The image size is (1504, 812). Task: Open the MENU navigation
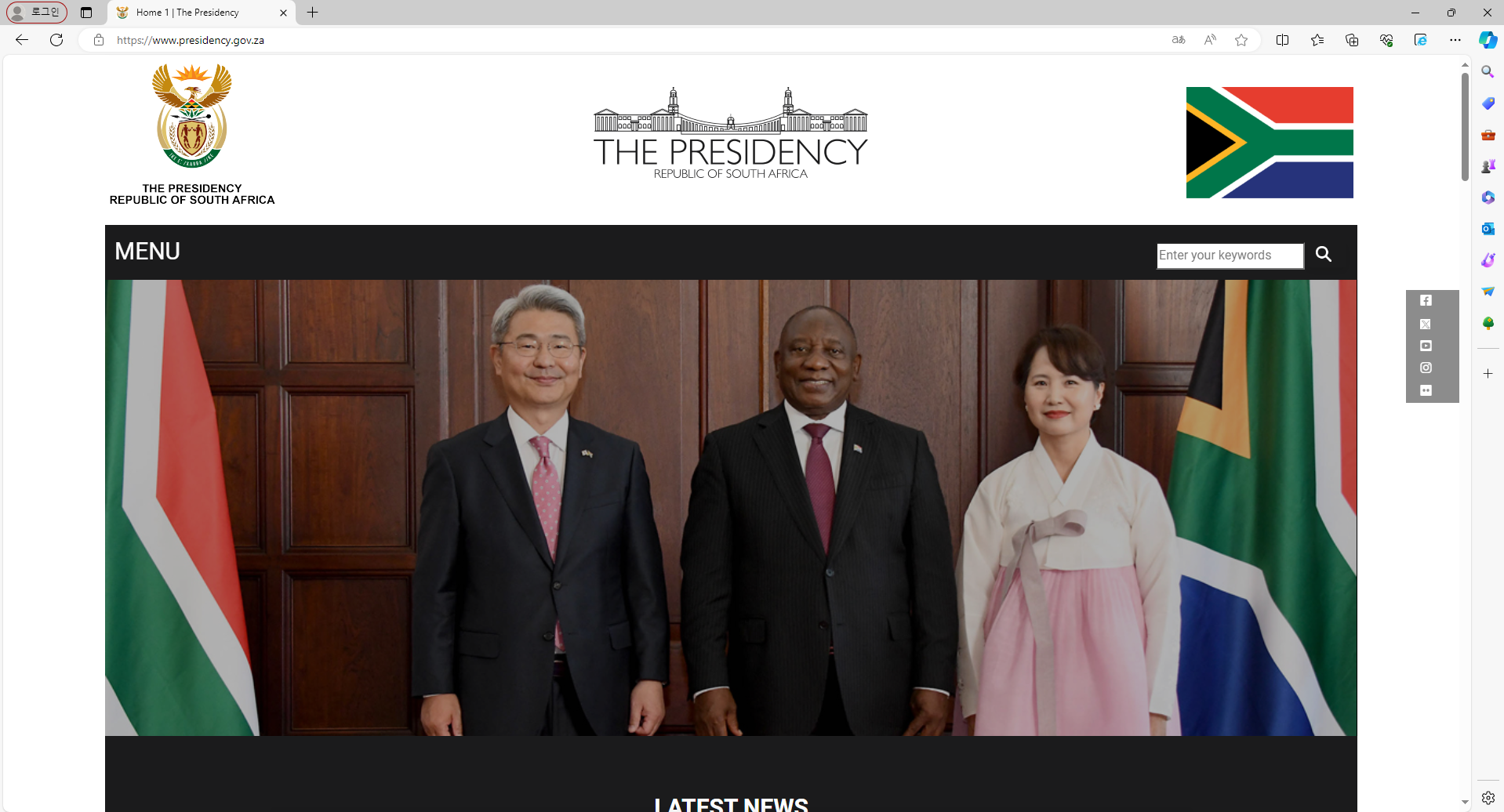click(x=147, y=252)
